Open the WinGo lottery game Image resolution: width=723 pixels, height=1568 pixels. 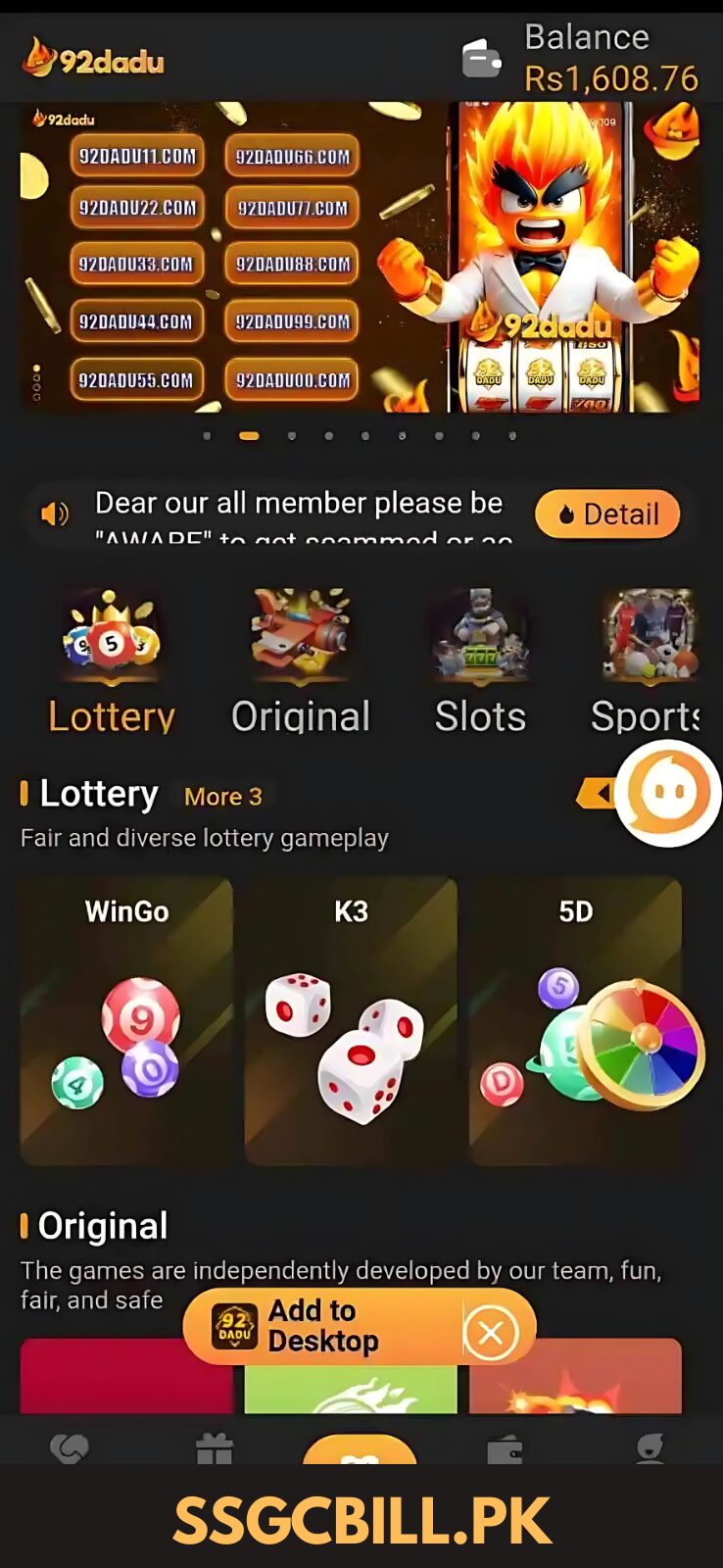(x=126, y=1019)
